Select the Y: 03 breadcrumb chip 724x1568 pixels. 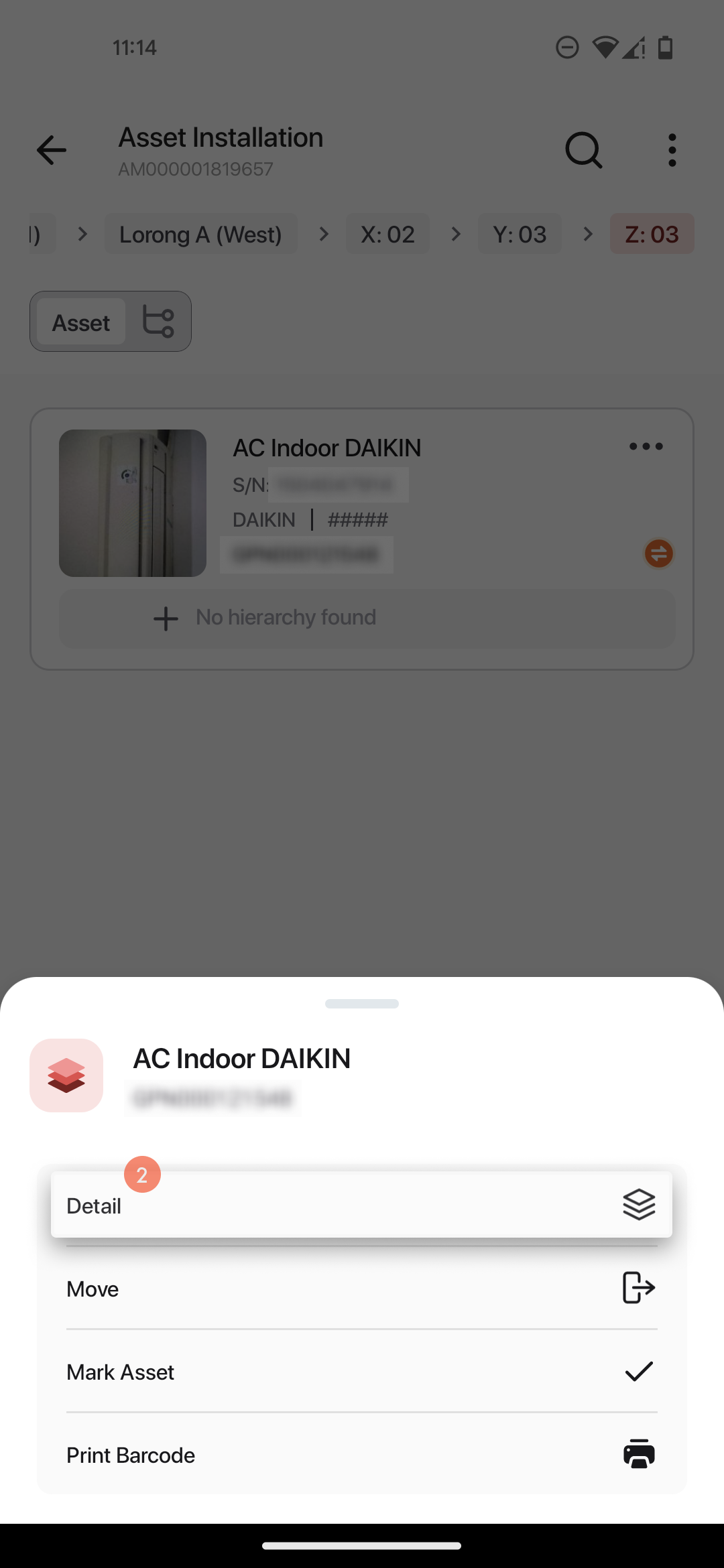(x=520, y=234)
